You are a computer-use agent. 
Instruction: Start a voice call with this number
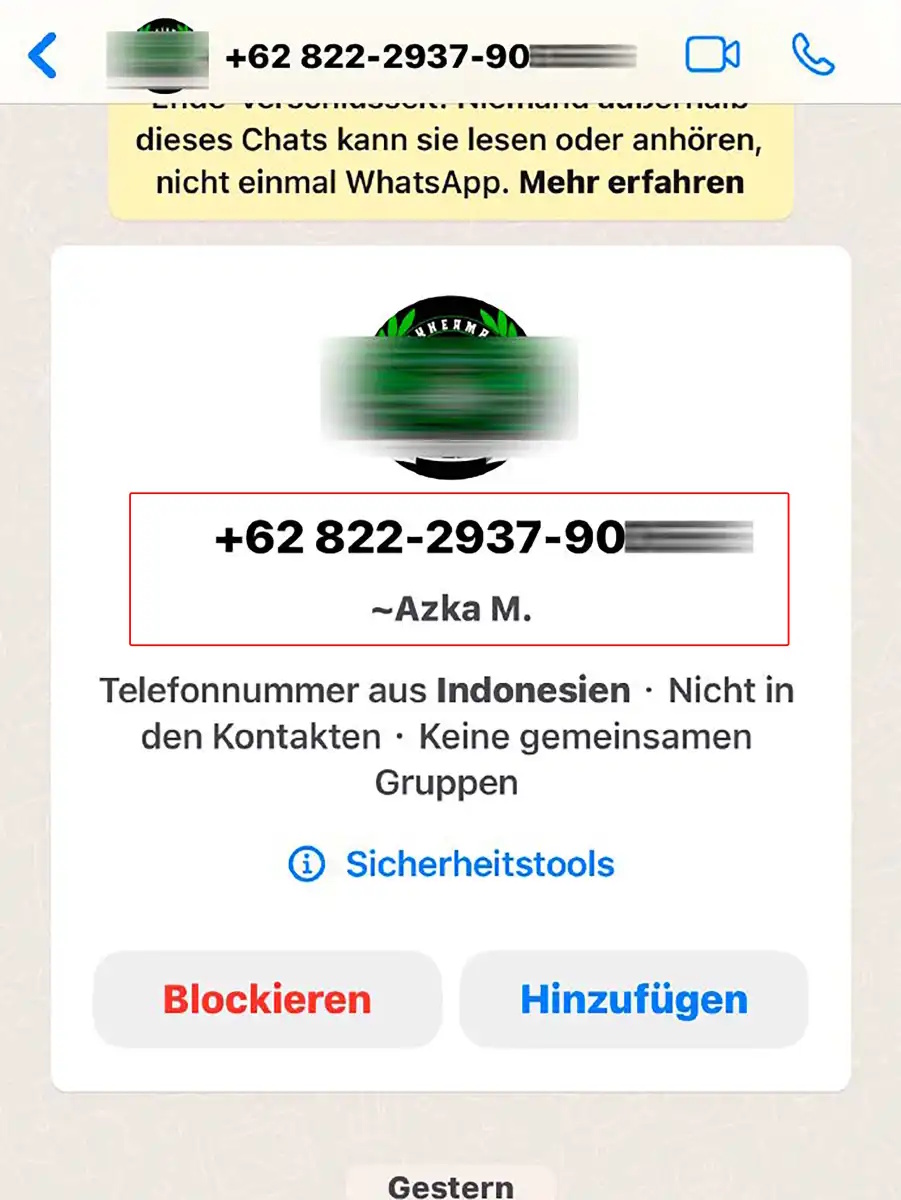(x=812, y=56)
